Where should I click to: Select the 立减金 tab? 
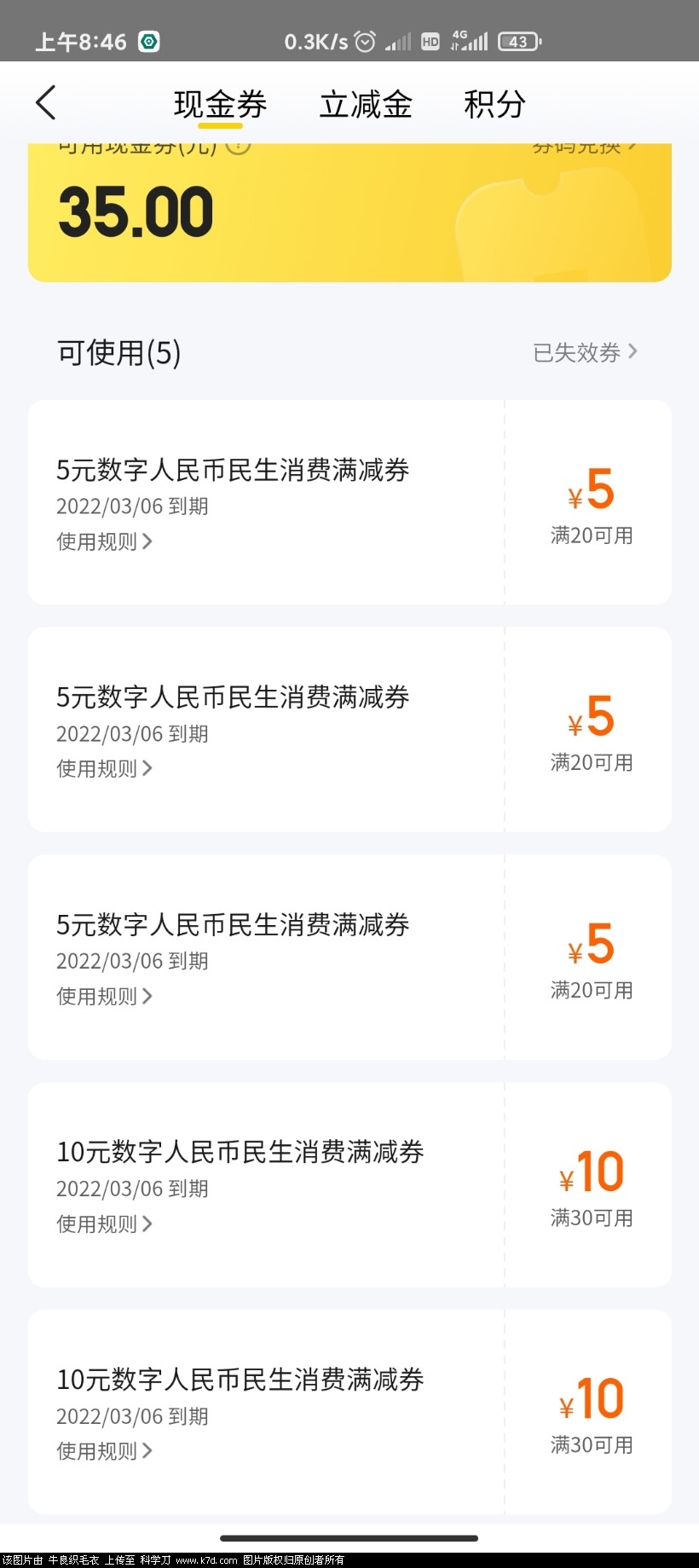365,102
